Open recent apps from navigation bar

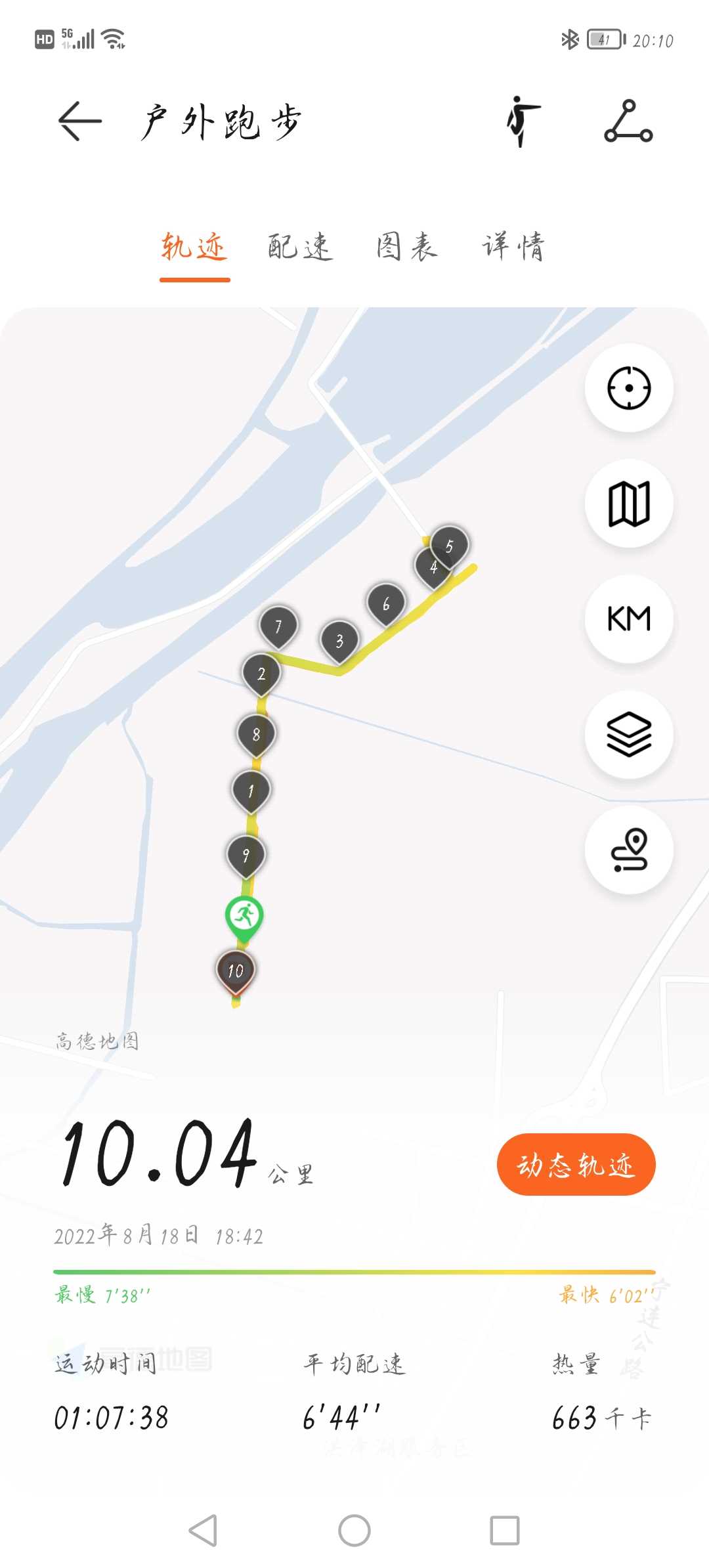pos(505,1531)
